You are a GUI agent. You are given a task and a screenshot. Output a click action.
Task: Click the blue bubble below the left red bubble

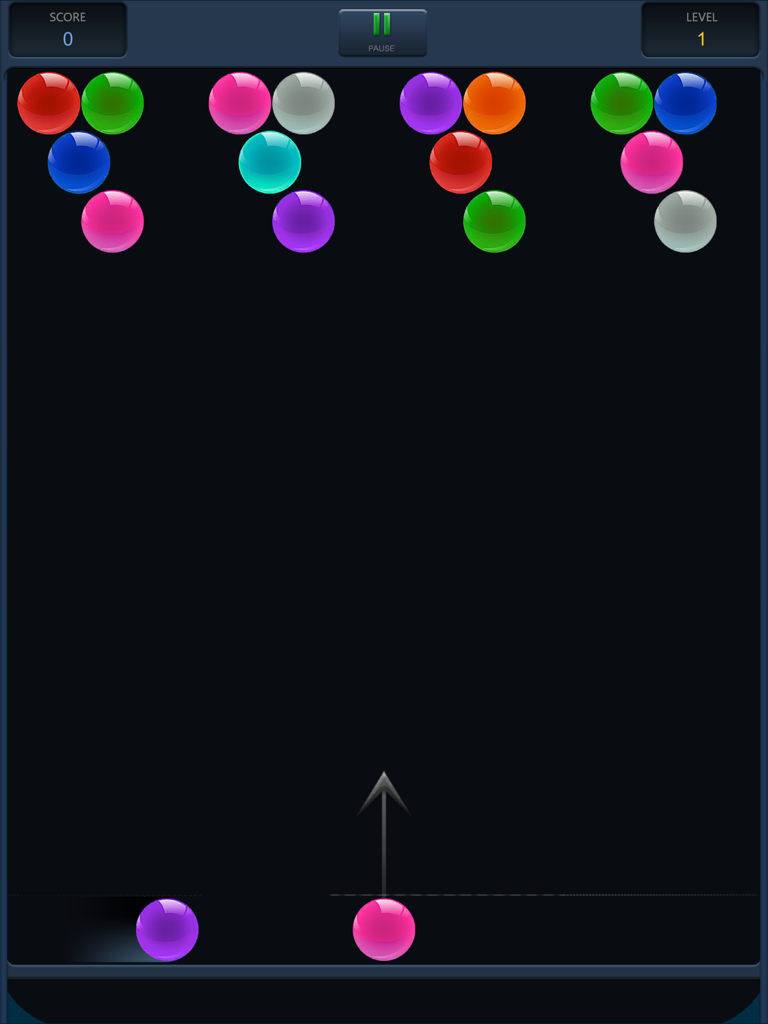80,161
